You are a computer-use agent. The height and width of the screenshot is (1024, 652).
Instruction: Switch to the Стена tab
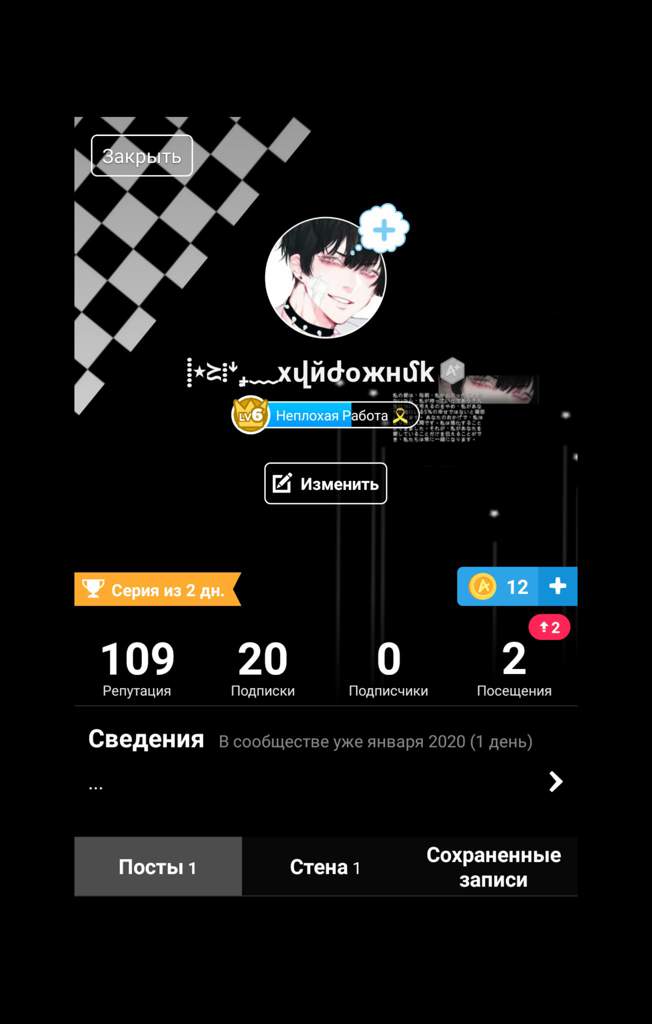325,867
